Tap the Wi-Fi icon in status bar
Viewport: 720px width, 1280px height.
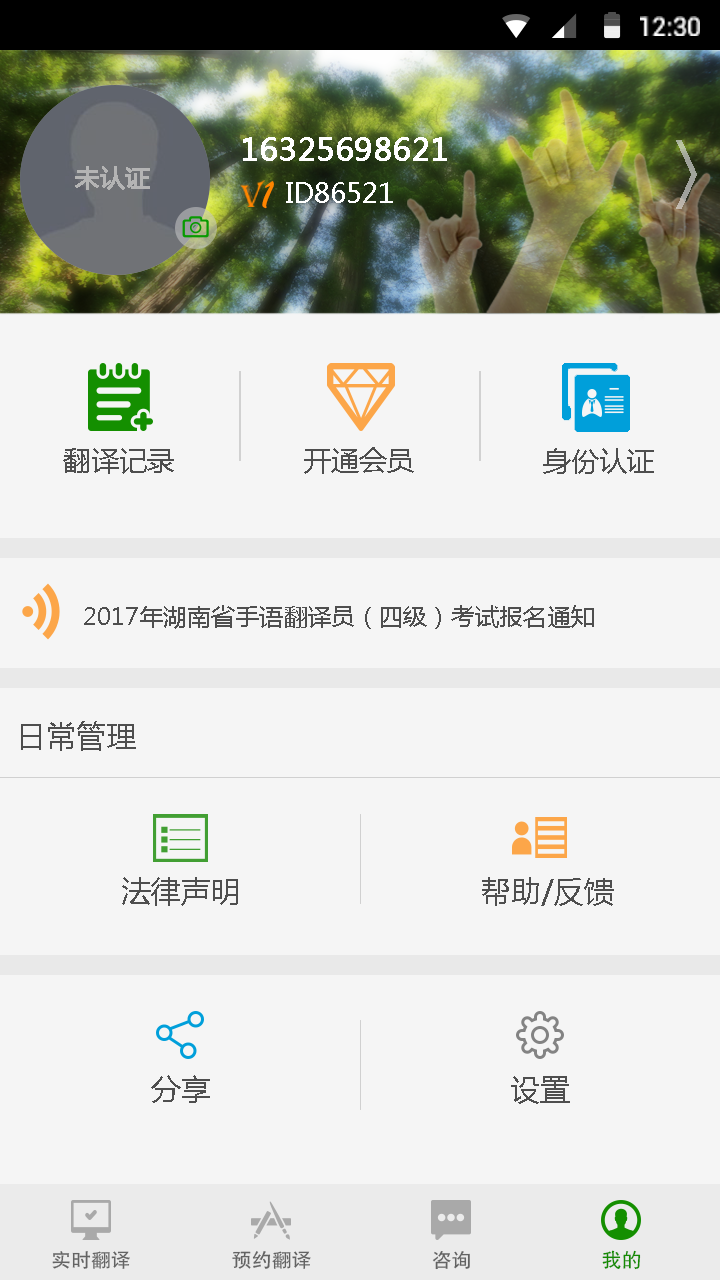point(516,25)
